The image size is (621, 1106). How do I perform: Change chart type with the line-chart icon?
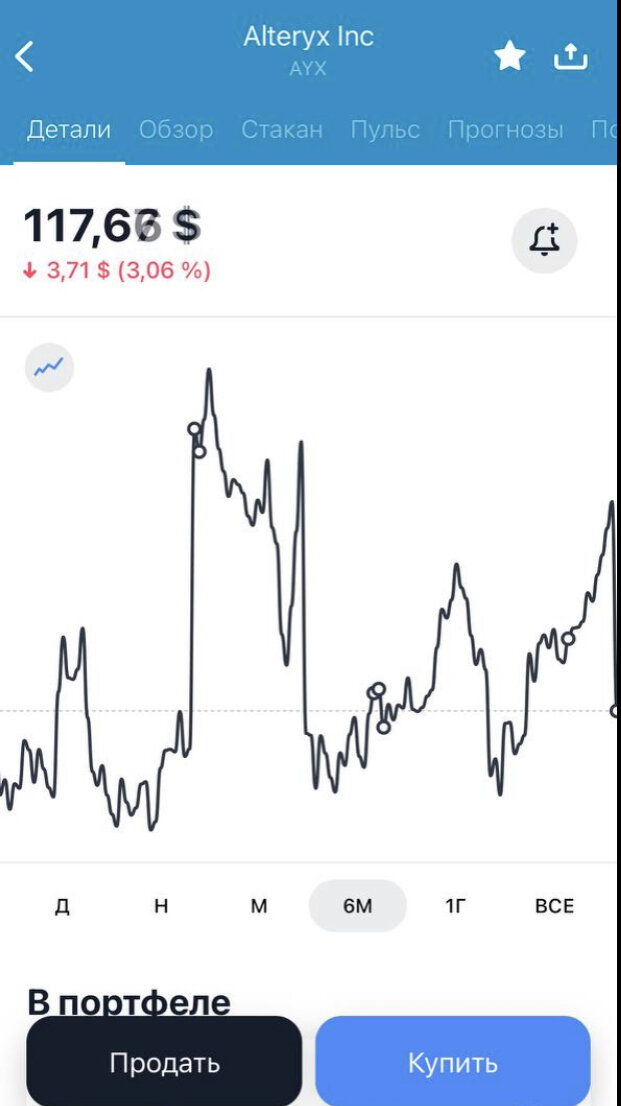click(x=49, y=368)
